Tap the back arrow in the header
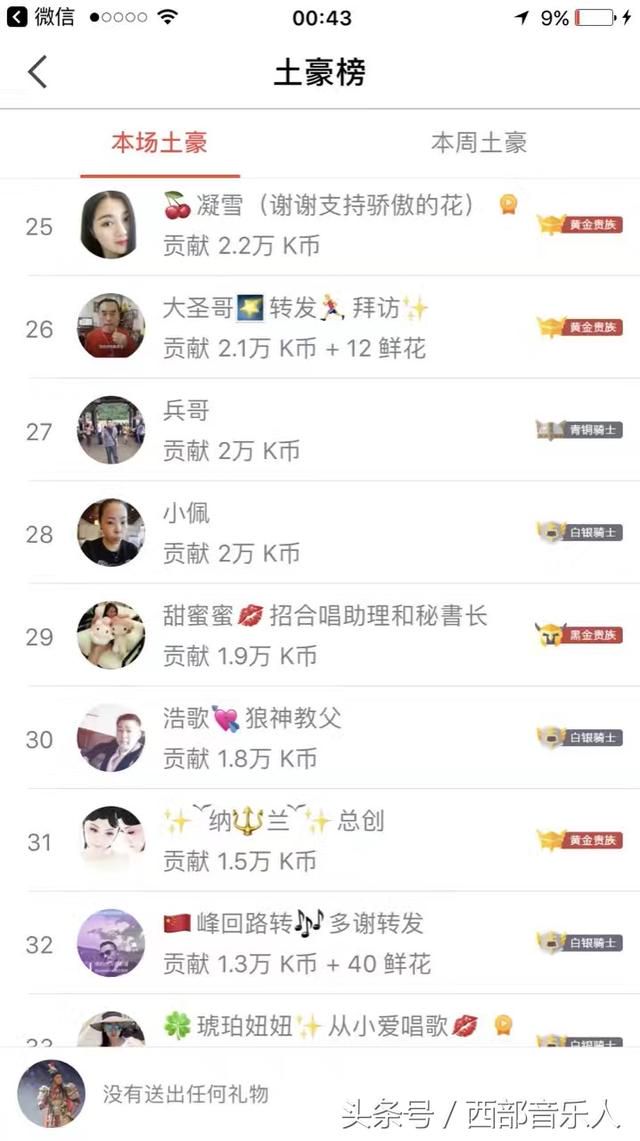Image resolution: width=640 pixels, height=1141 pixels. tap(38, 72)
